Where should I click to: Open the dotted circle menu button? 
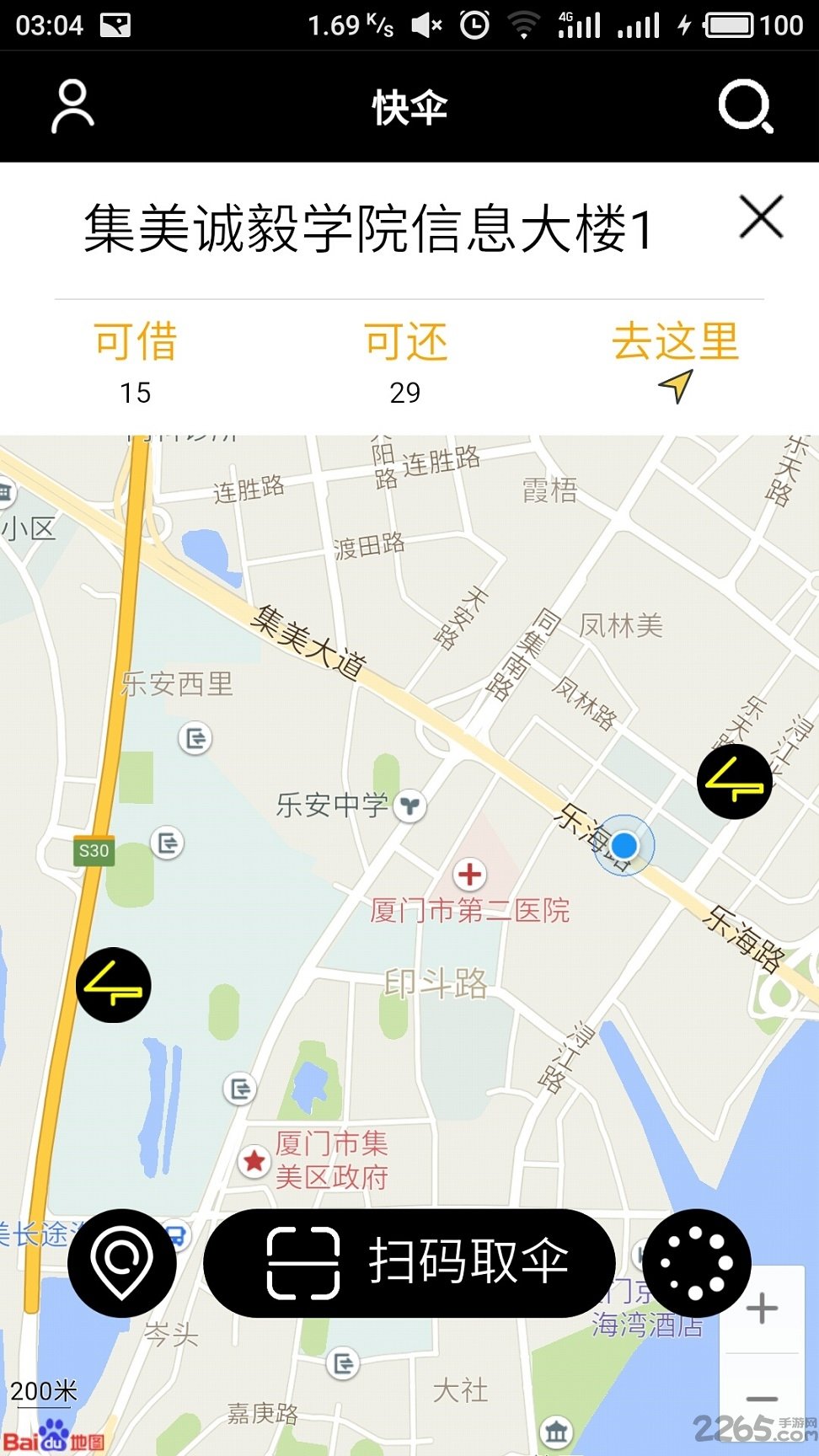[x=696, y=1262]
